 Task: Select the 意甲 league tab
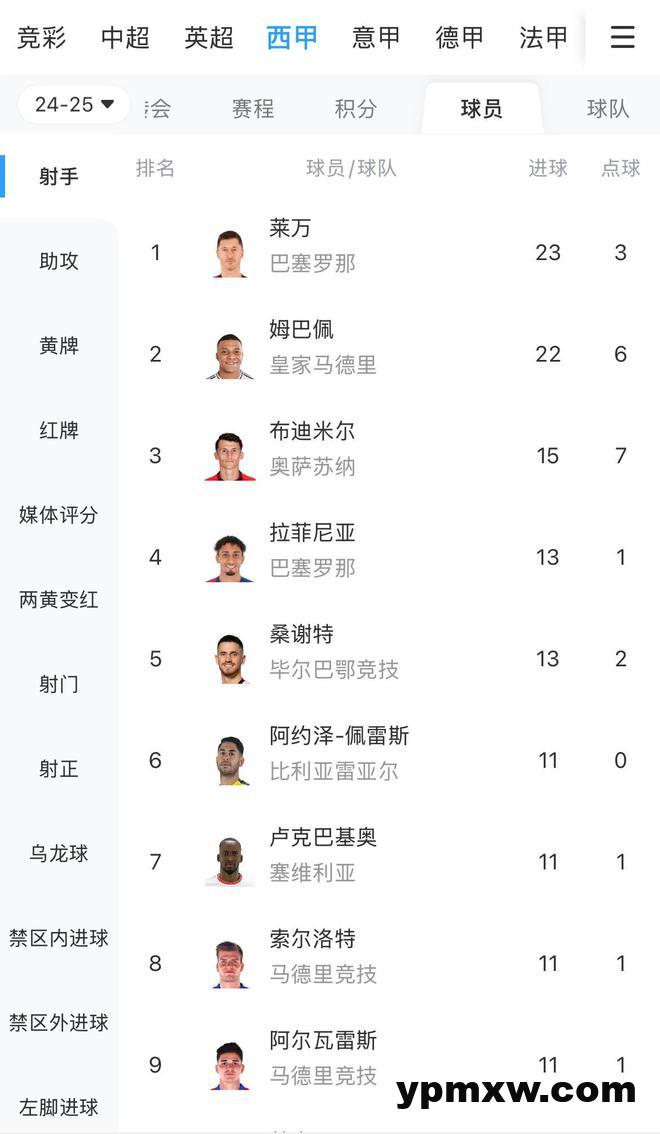pyautogui.click(x=376, y=38)
